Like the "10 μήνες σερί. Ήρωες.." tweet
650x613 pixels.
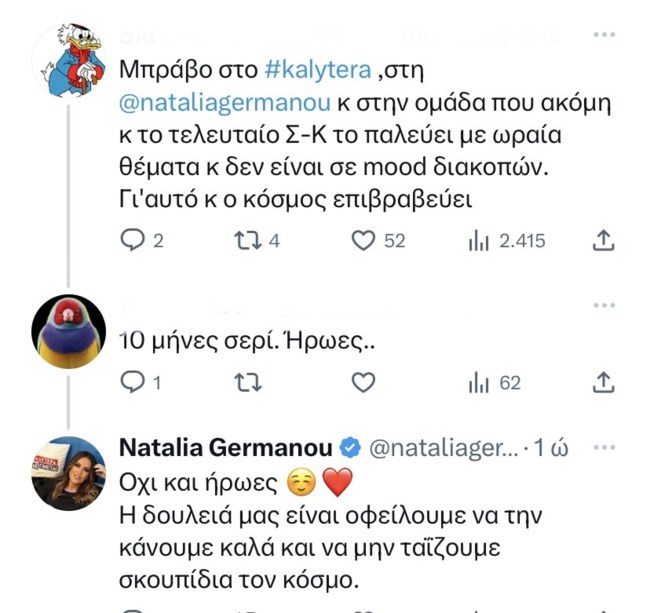(x=365, y=383)
